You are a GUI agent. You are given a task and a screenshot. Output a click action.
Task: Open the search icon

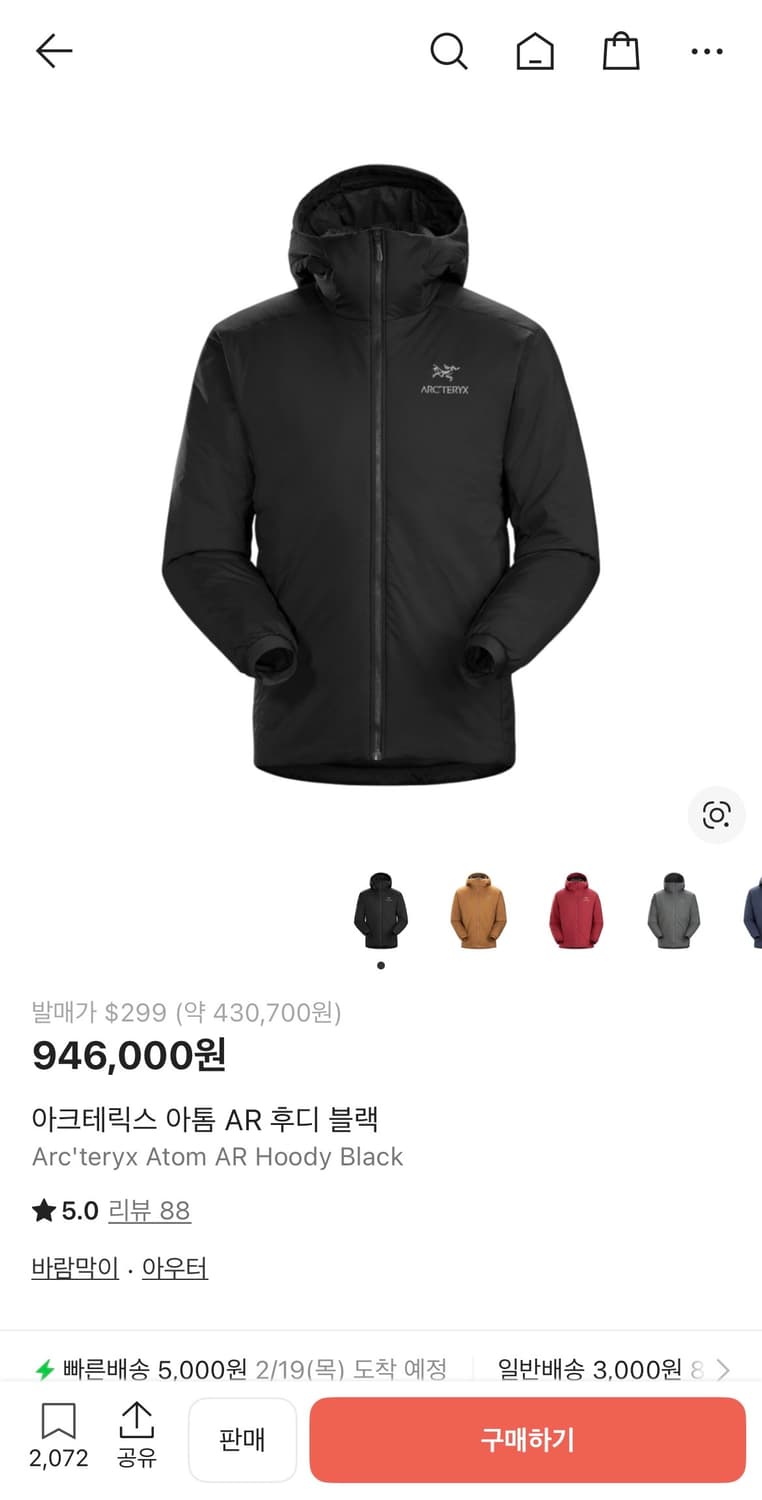point(449,51)
